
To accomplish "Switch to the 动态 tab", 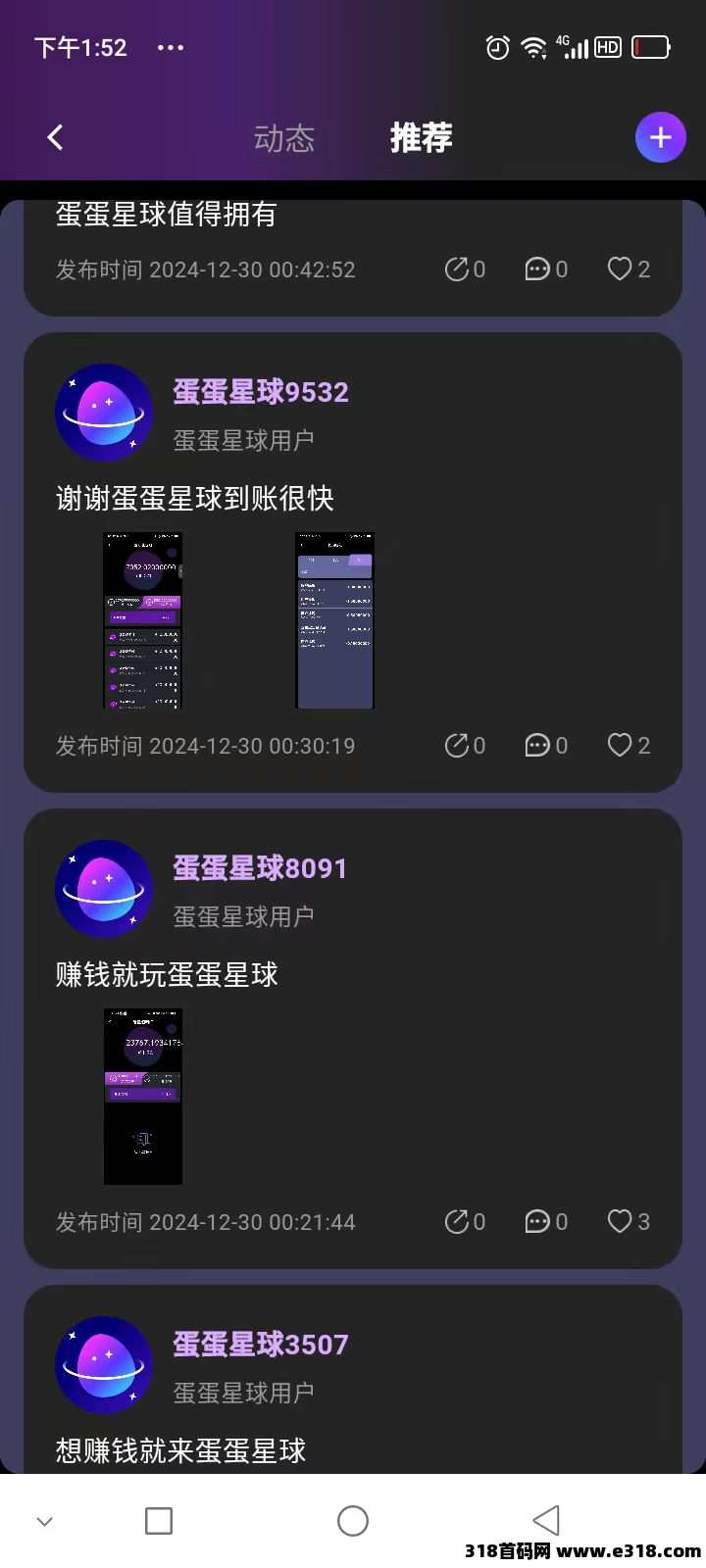I will point(284,138).
